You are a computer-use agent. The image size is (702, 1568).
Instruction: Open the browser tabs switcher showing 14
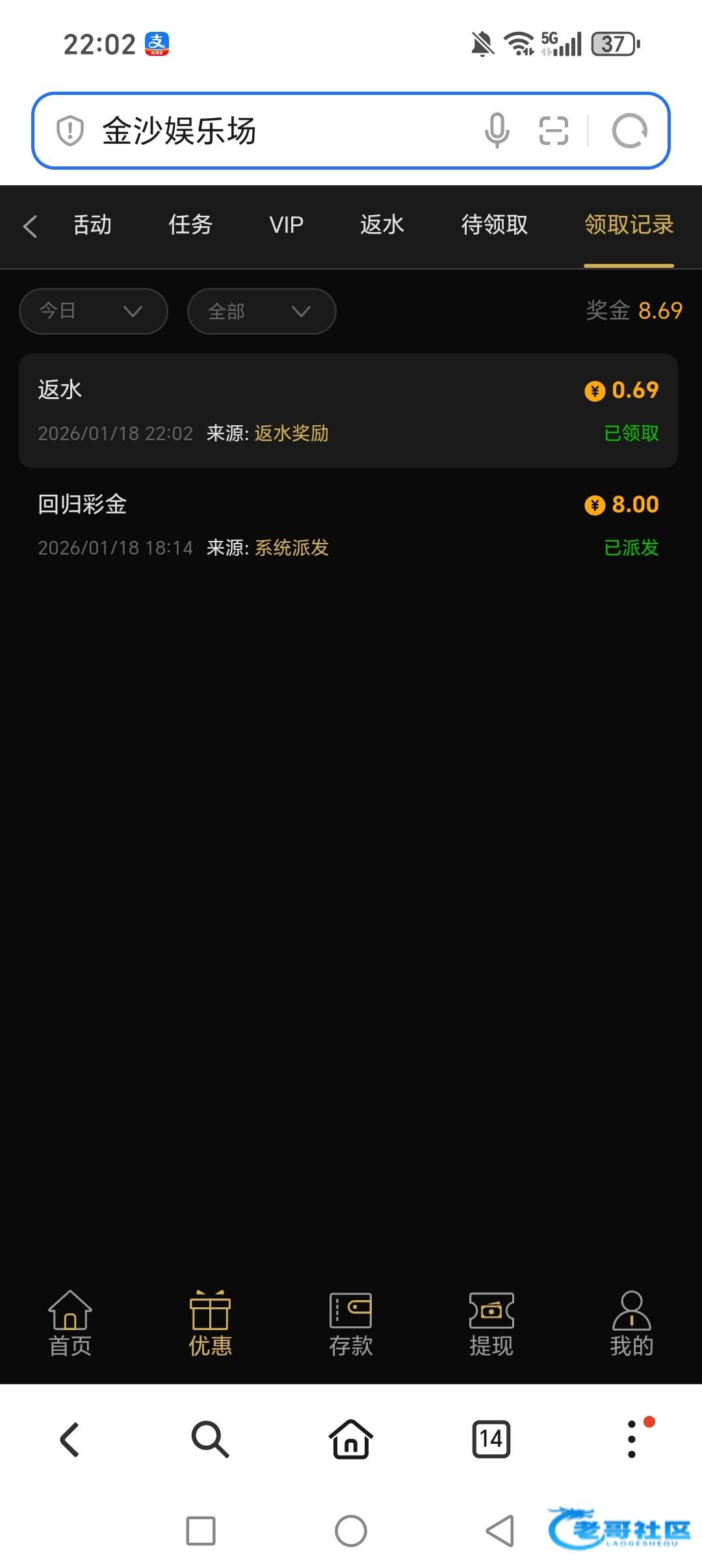click(491, 1439)
